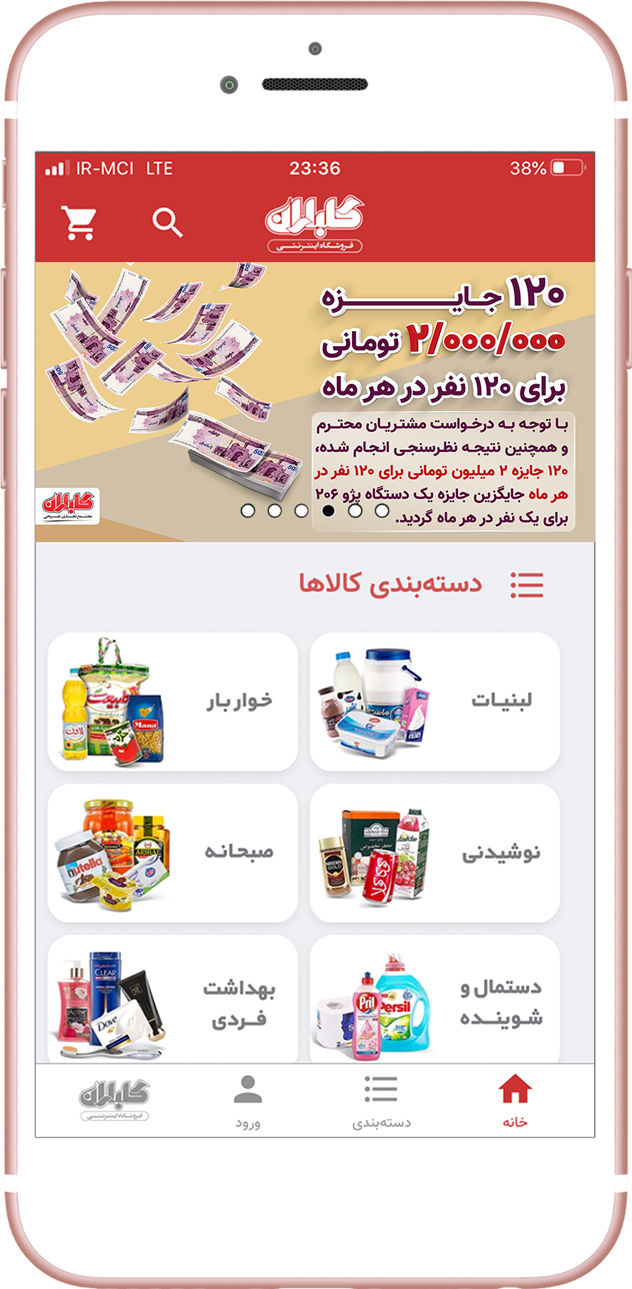Go to the ورود login tab
632x1289 pixels.
pyautogui.click(x=247, y=1101)
